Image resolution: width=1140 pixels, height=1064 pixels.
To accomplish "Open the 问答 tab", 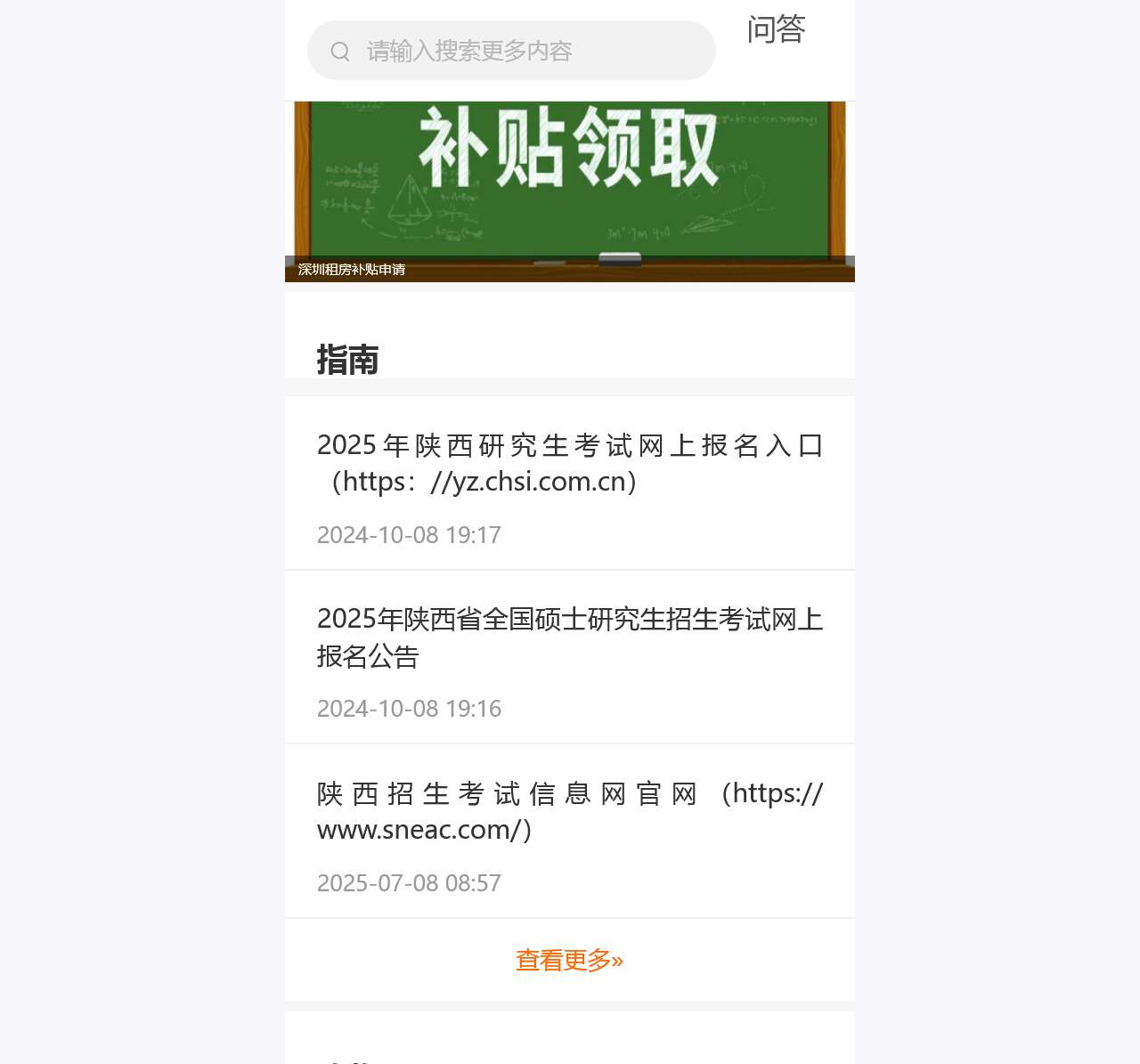I will (x=776, y=29).
